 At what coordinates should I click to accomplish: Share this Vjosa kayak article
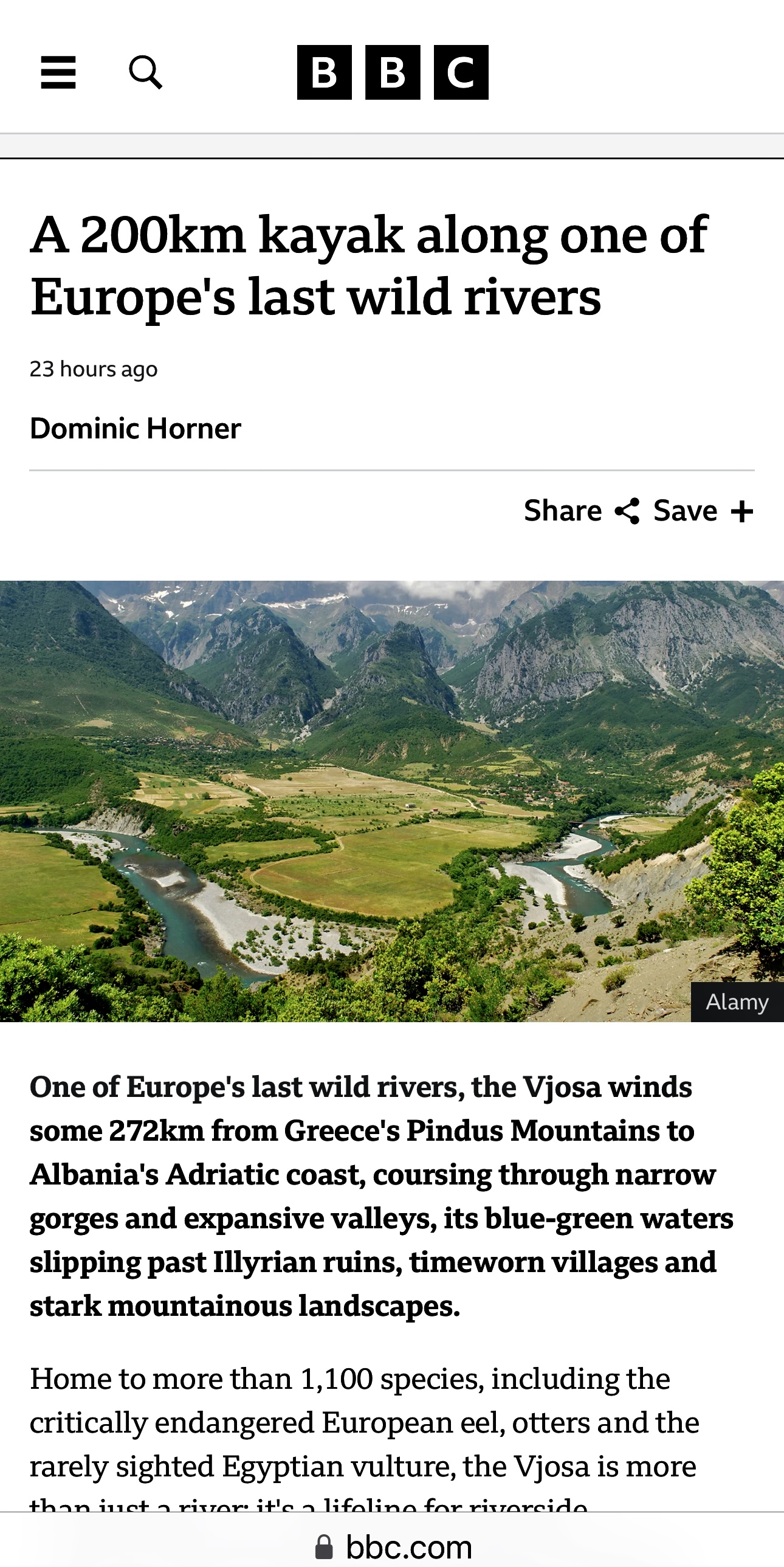click(581, 511)
